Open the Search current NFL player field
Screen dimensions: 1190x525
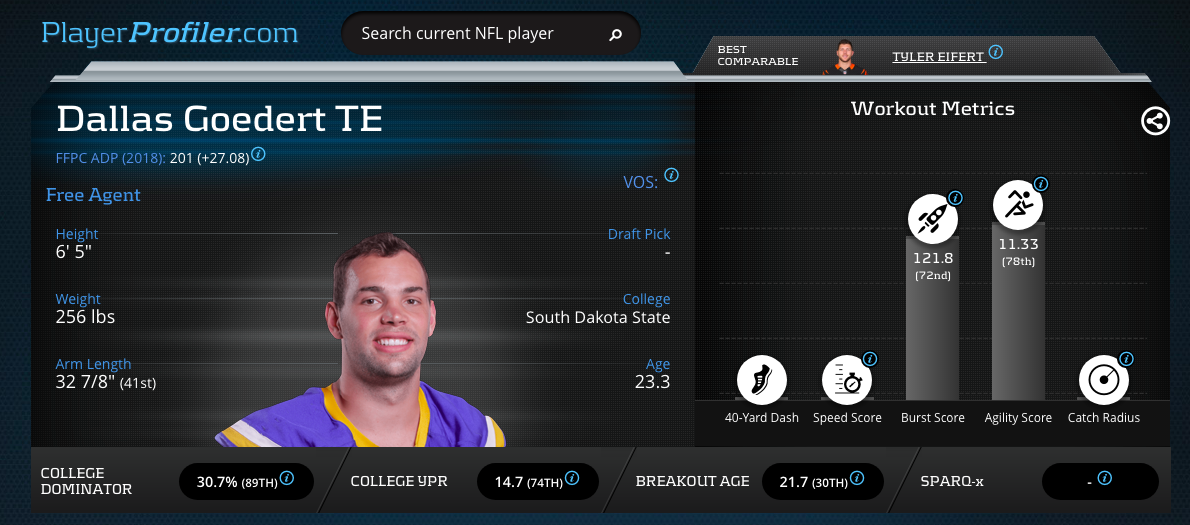(x=470, y=34)
